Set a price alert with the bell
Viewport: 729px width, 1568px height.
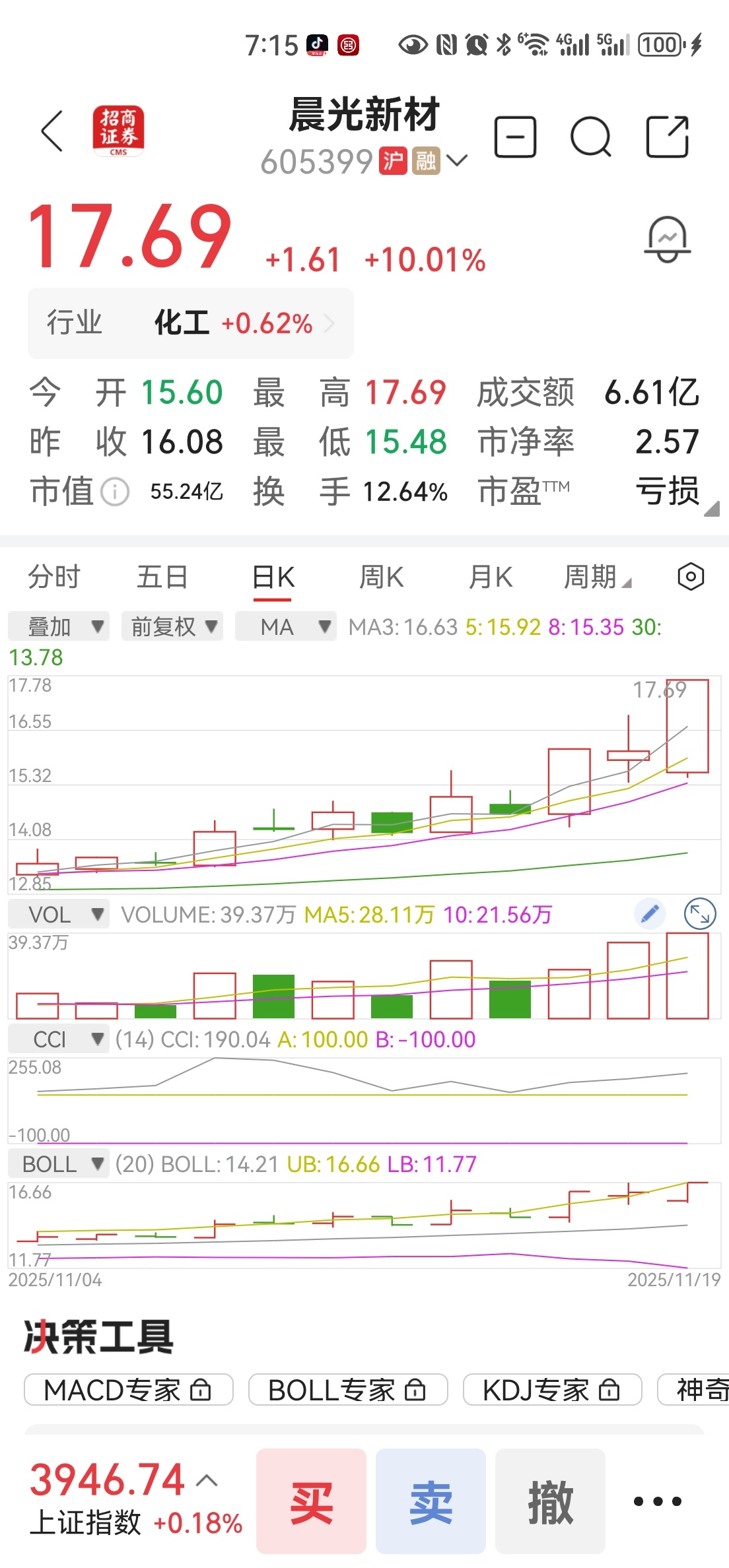pyautogui.click(x=667, y=239)
